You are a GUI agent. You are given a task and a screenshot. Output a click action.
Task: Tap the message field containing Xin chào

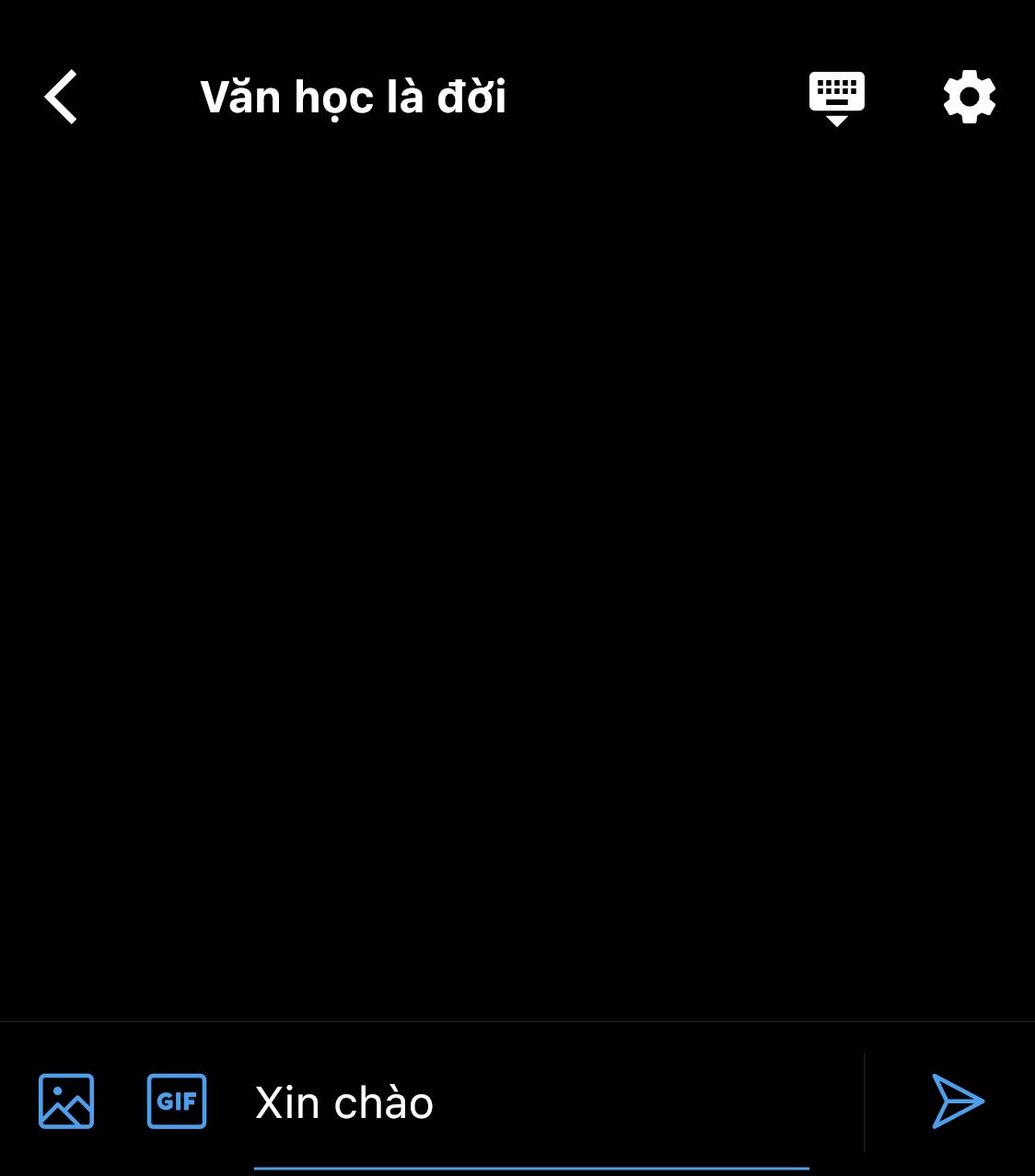(x=530, y=1103)
